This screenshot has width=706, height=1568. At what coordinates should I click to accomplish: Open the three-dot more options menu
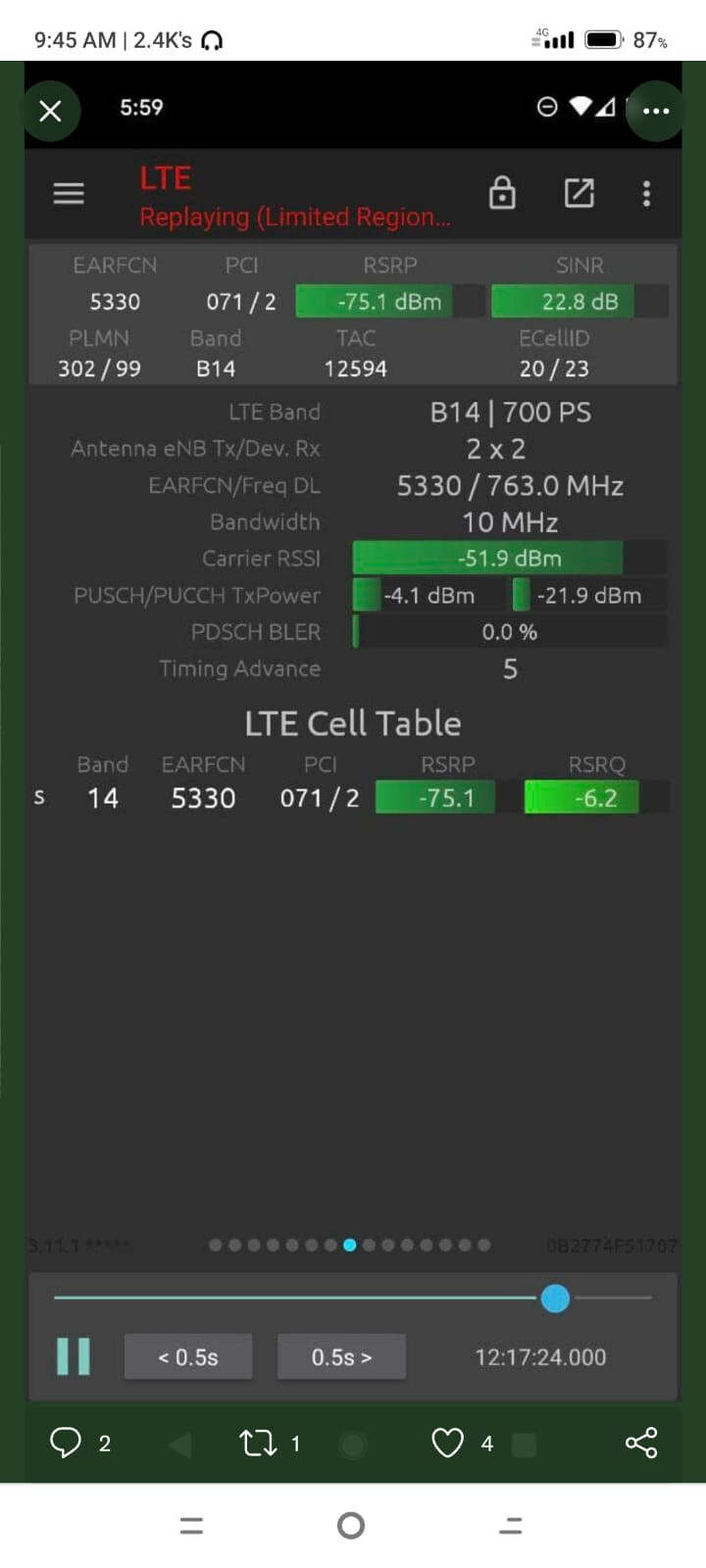(655, 111)
